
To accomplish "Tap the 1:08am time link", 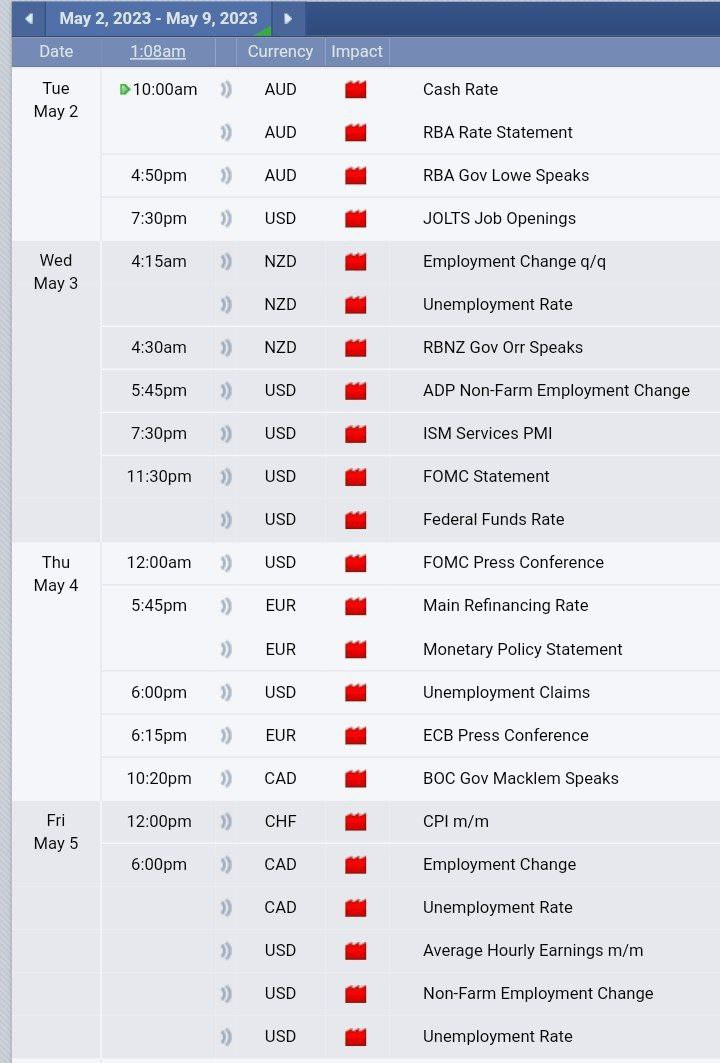I will pyautogui.click(x=157, y=51).
